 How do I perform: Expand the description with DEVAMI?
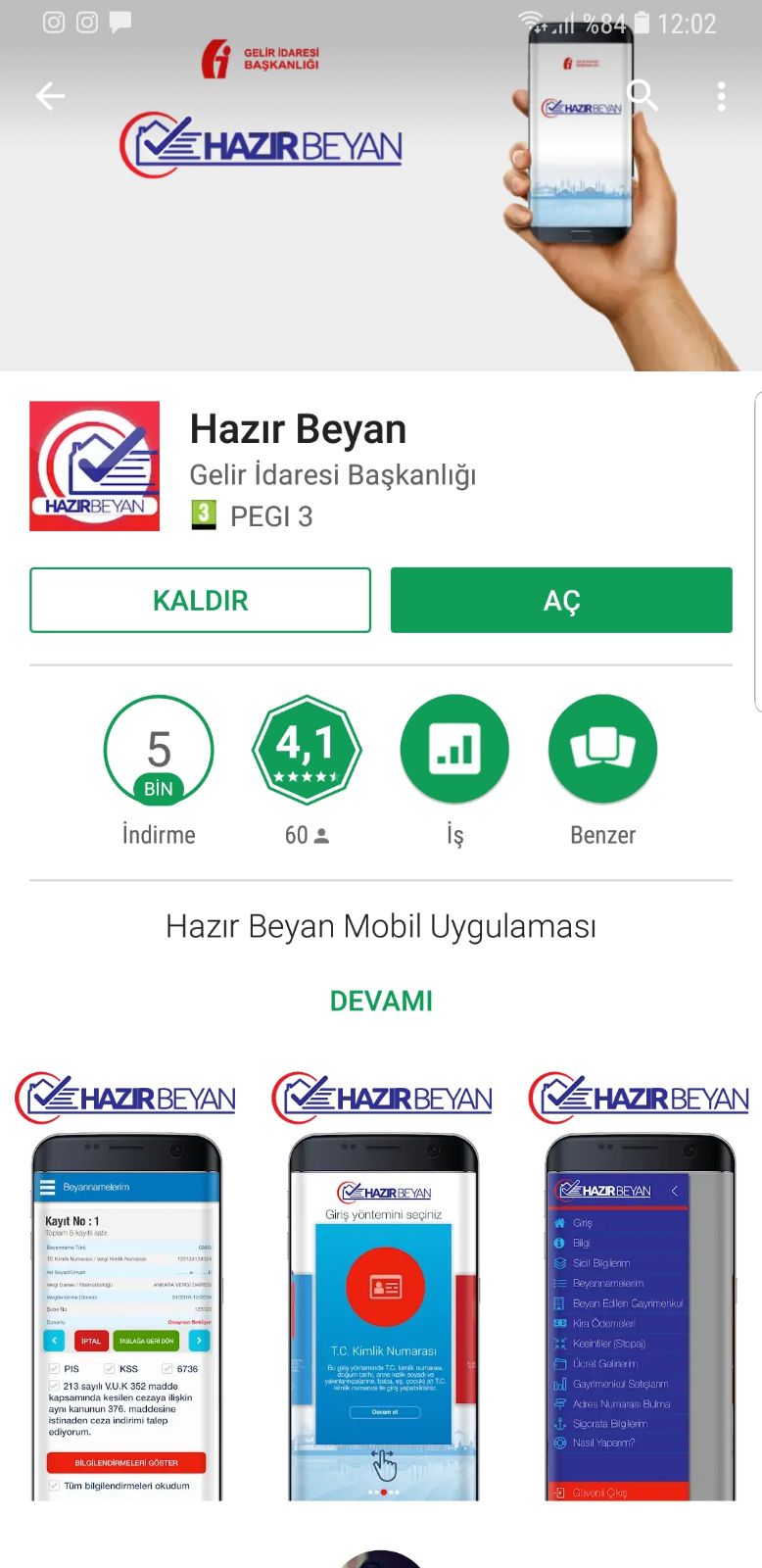click(381, 1001)
